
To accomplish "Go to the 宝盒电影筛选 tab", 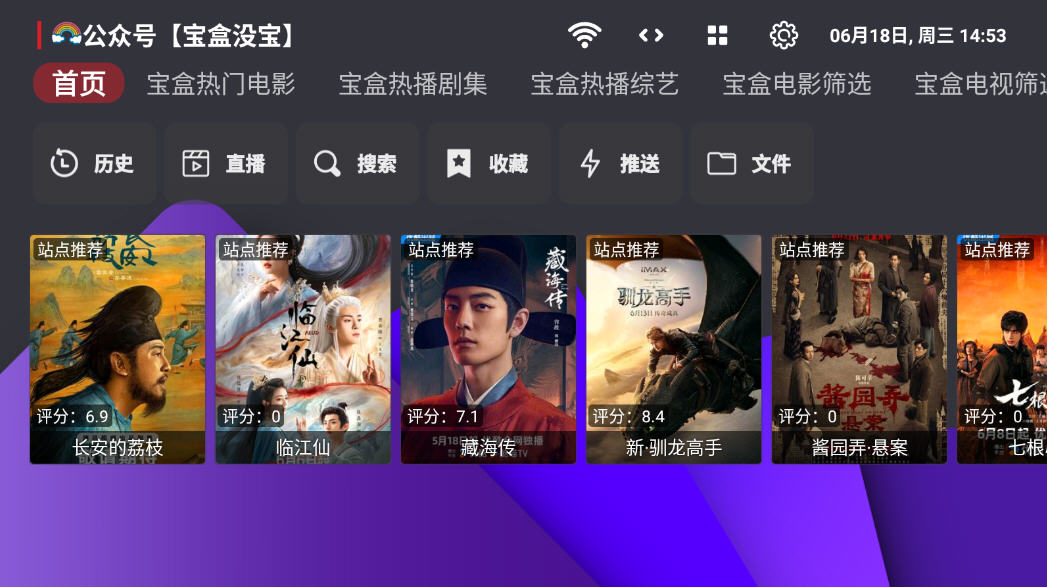I will pyautogui.click(x=797, y=84).
